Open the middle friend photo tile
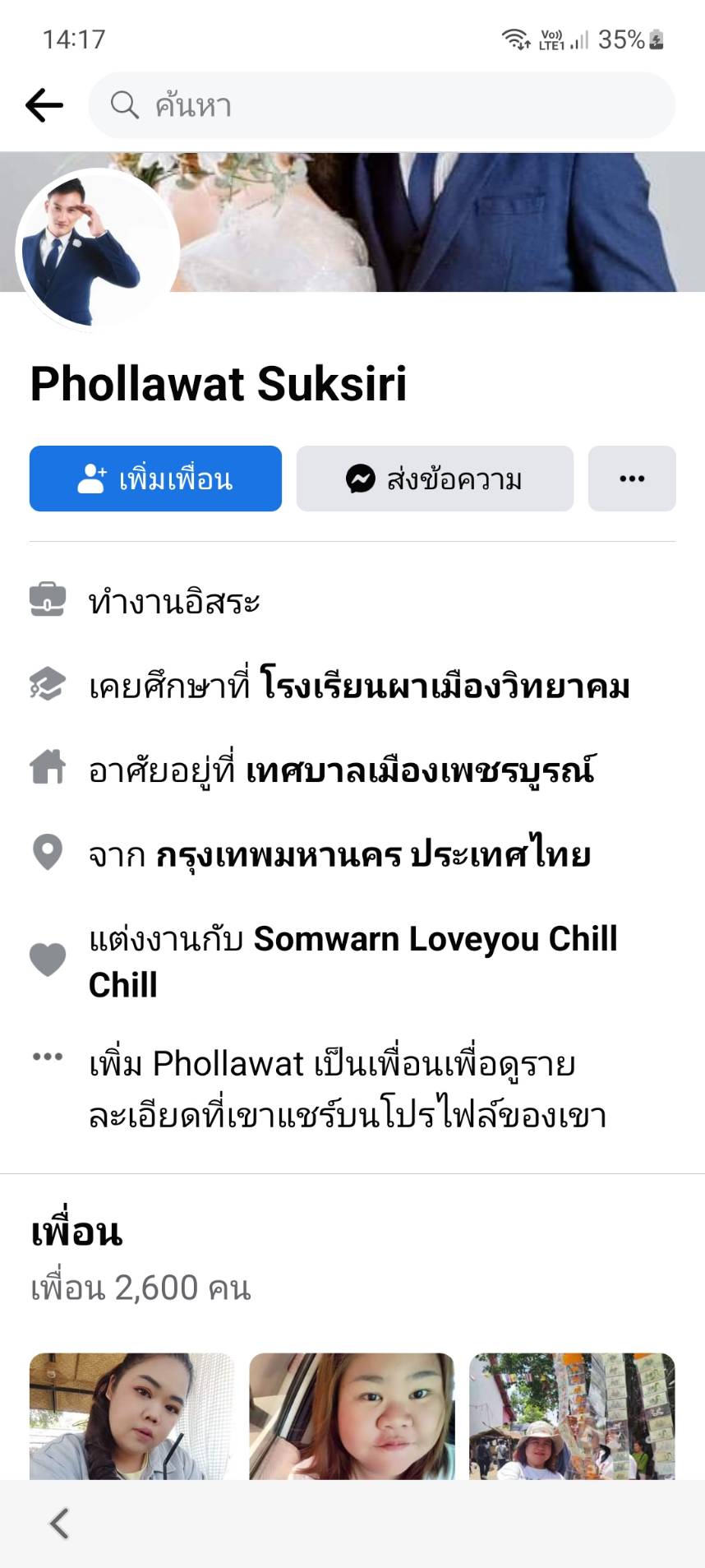 [352, 1416]
